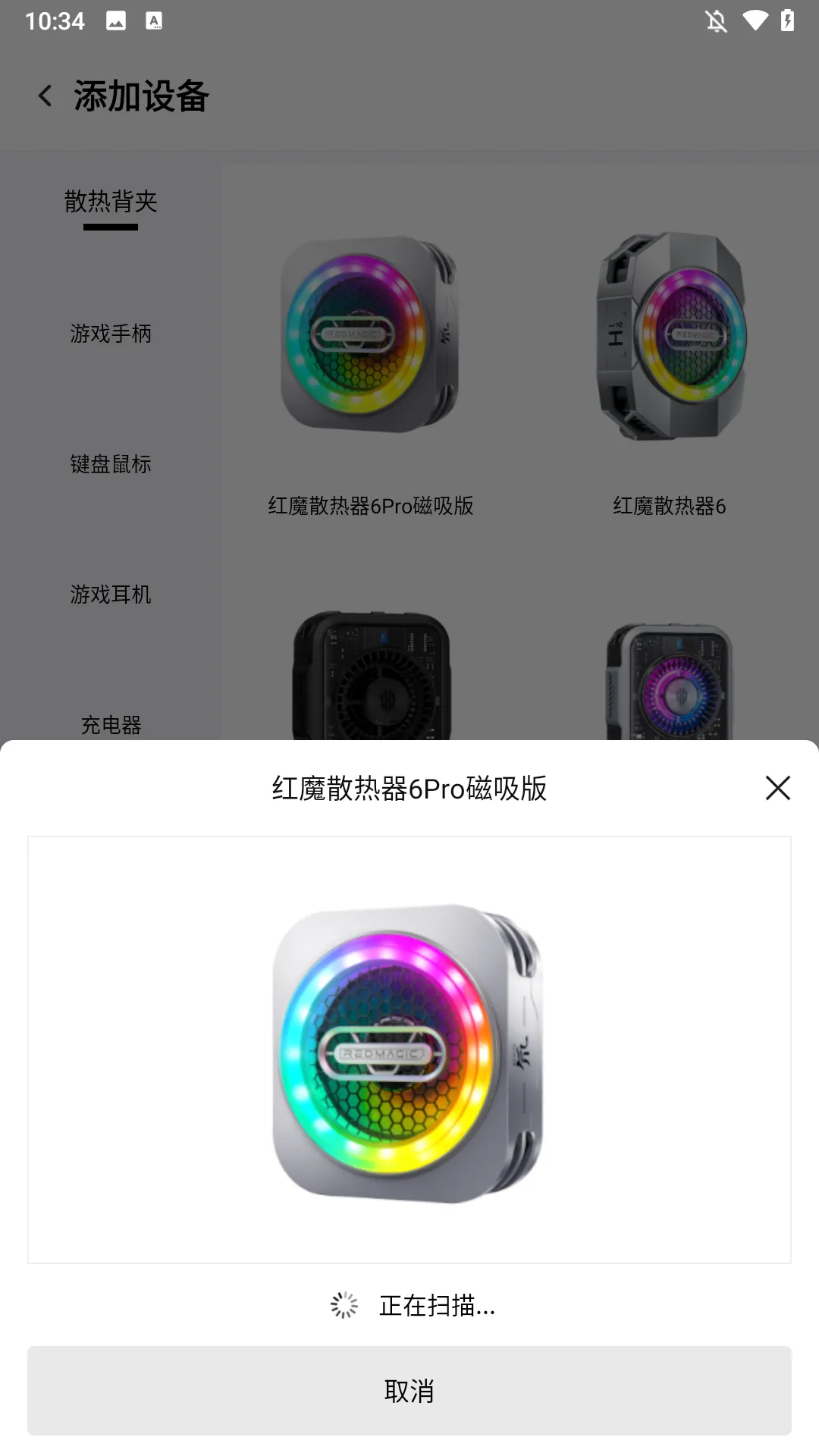819x1456 pixels.
Task: Select the 散热背夹 category
Action: pyautogui.click(x=110, y=202)
